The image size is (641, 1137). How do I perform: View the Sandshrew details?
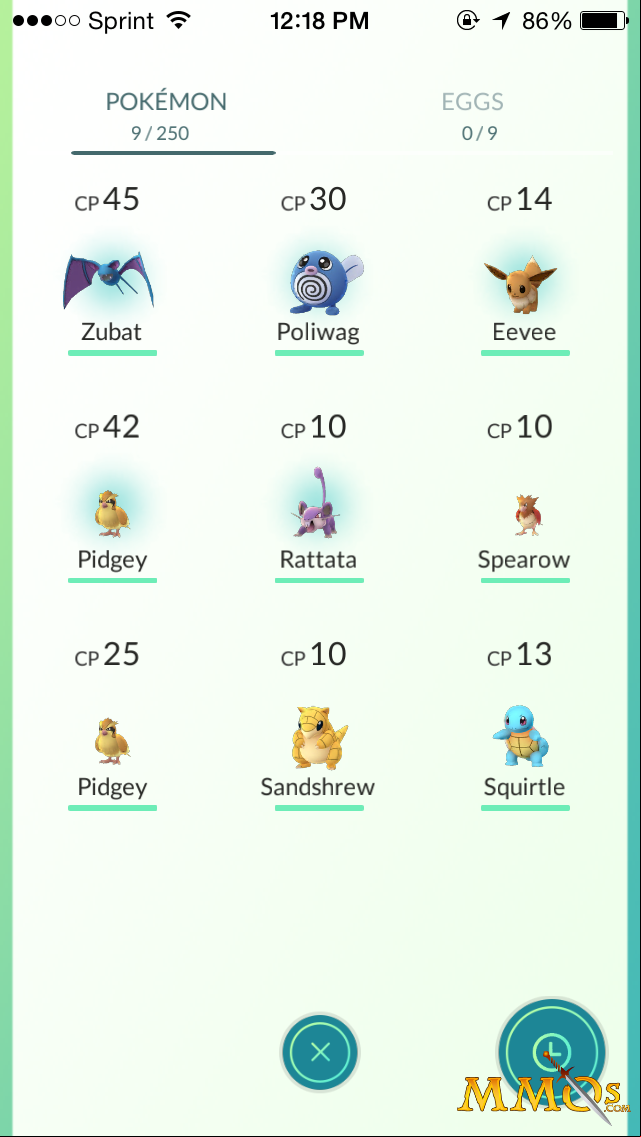318,725
